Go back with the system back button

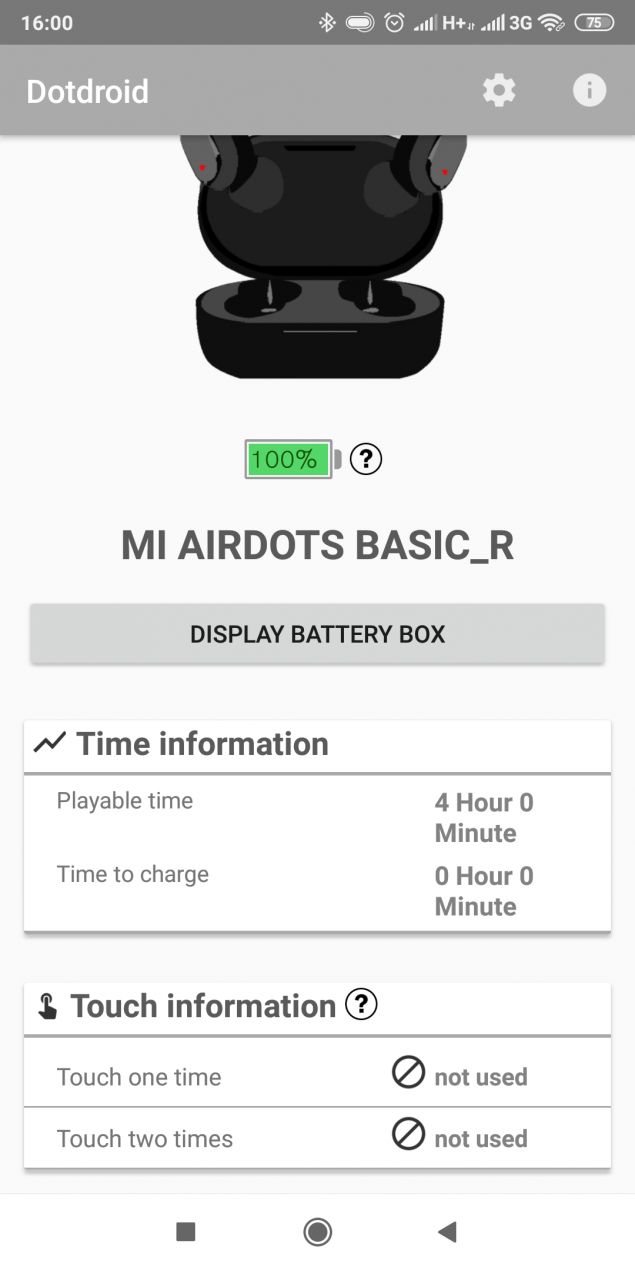pyautogui.click(x=447, y=1232)
